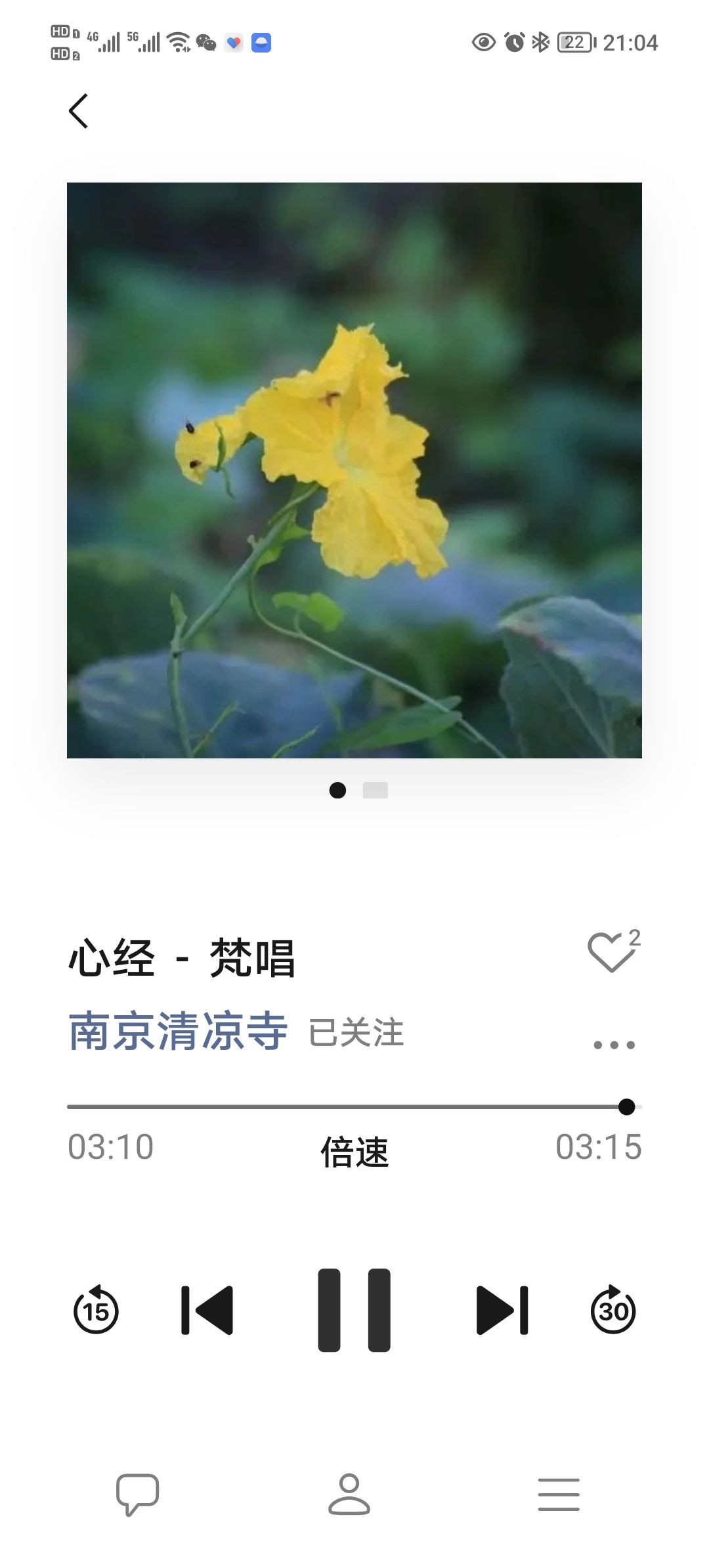Image resolution: width=709 pixels, height=1568 pixels.
Task: Skip to the previous track
Action: pos(207,1310)
